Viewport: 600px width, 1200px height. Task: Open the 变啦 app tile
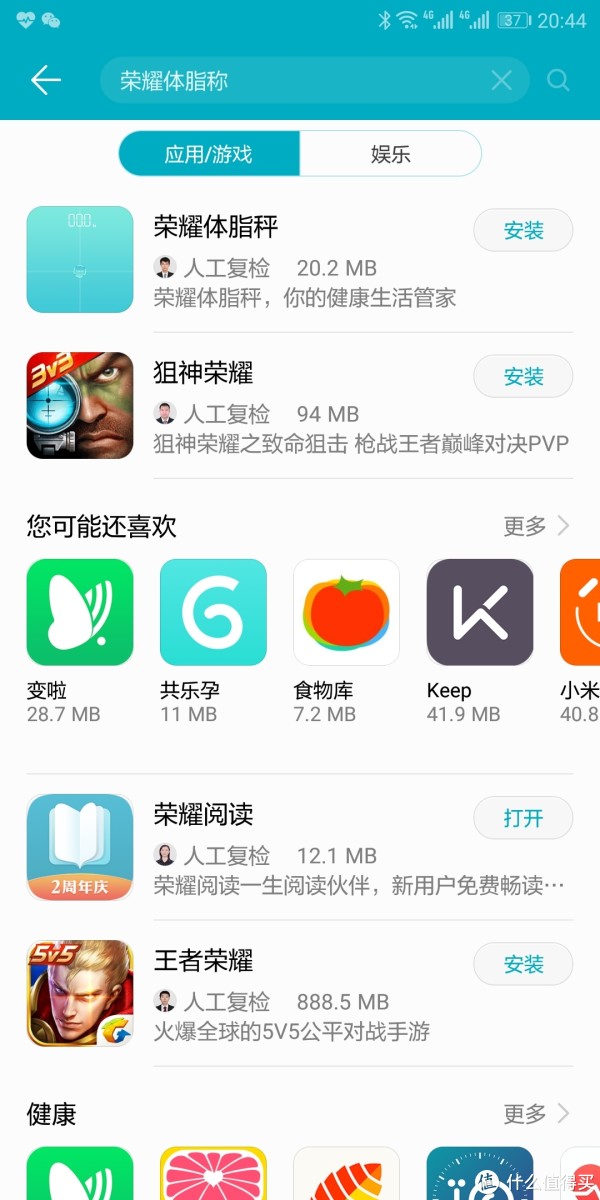(80, 612)
